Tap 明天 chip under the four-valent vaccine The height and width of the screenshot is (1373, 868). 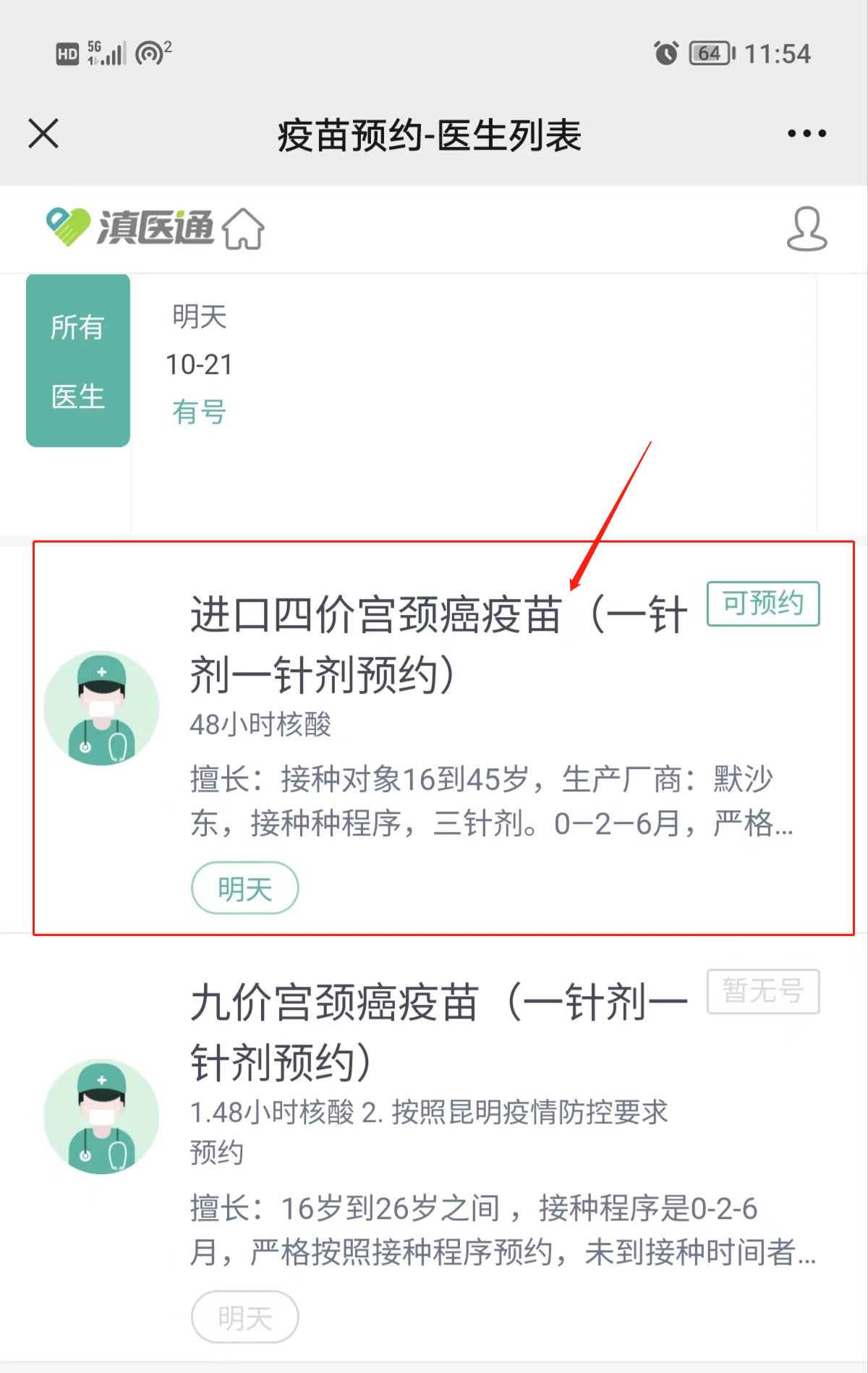(x=244, y=888)
